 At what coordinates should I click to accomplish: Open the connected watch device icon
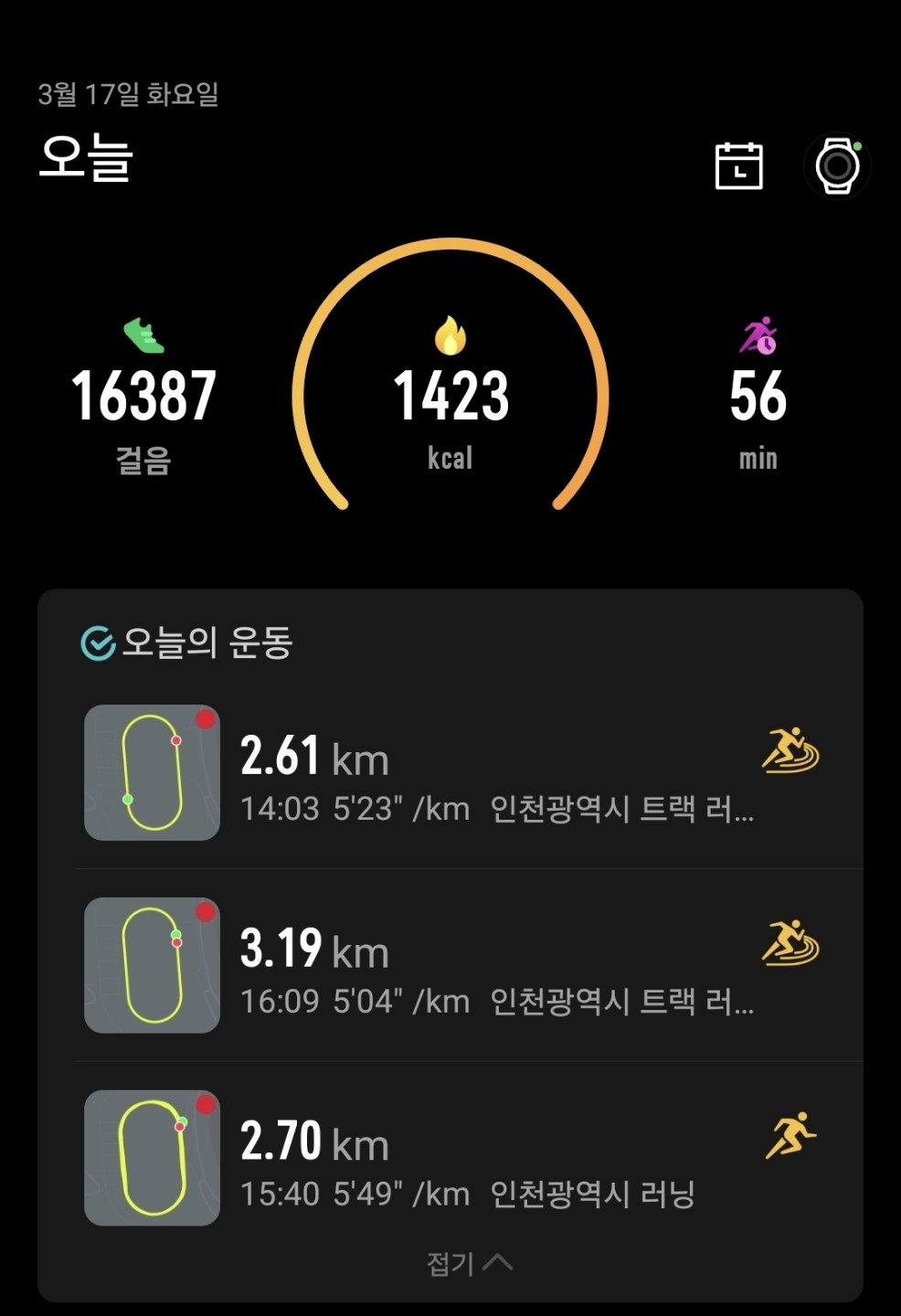tap(837, 166)
